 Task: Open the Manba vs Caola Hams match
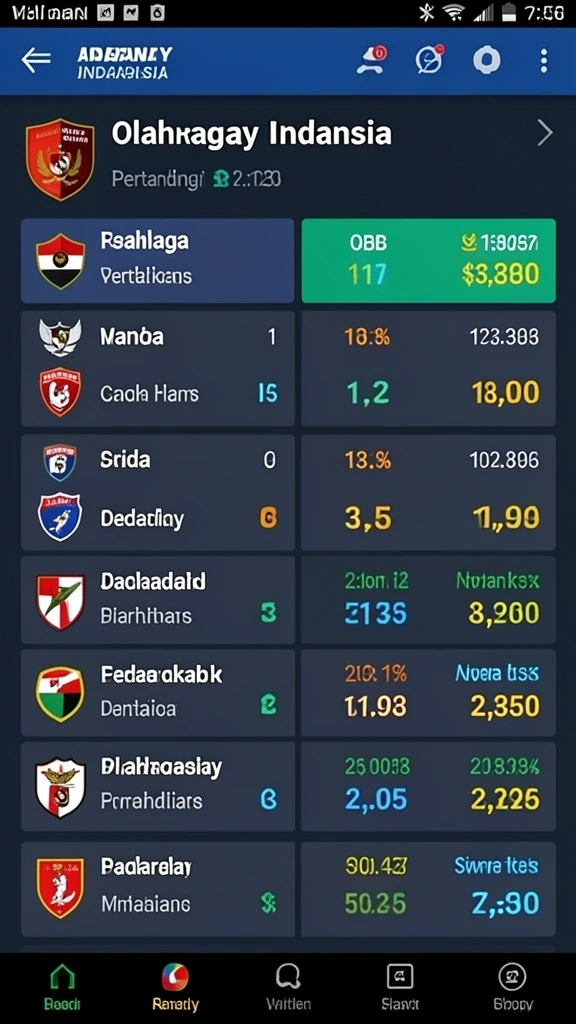coord(157,368)
